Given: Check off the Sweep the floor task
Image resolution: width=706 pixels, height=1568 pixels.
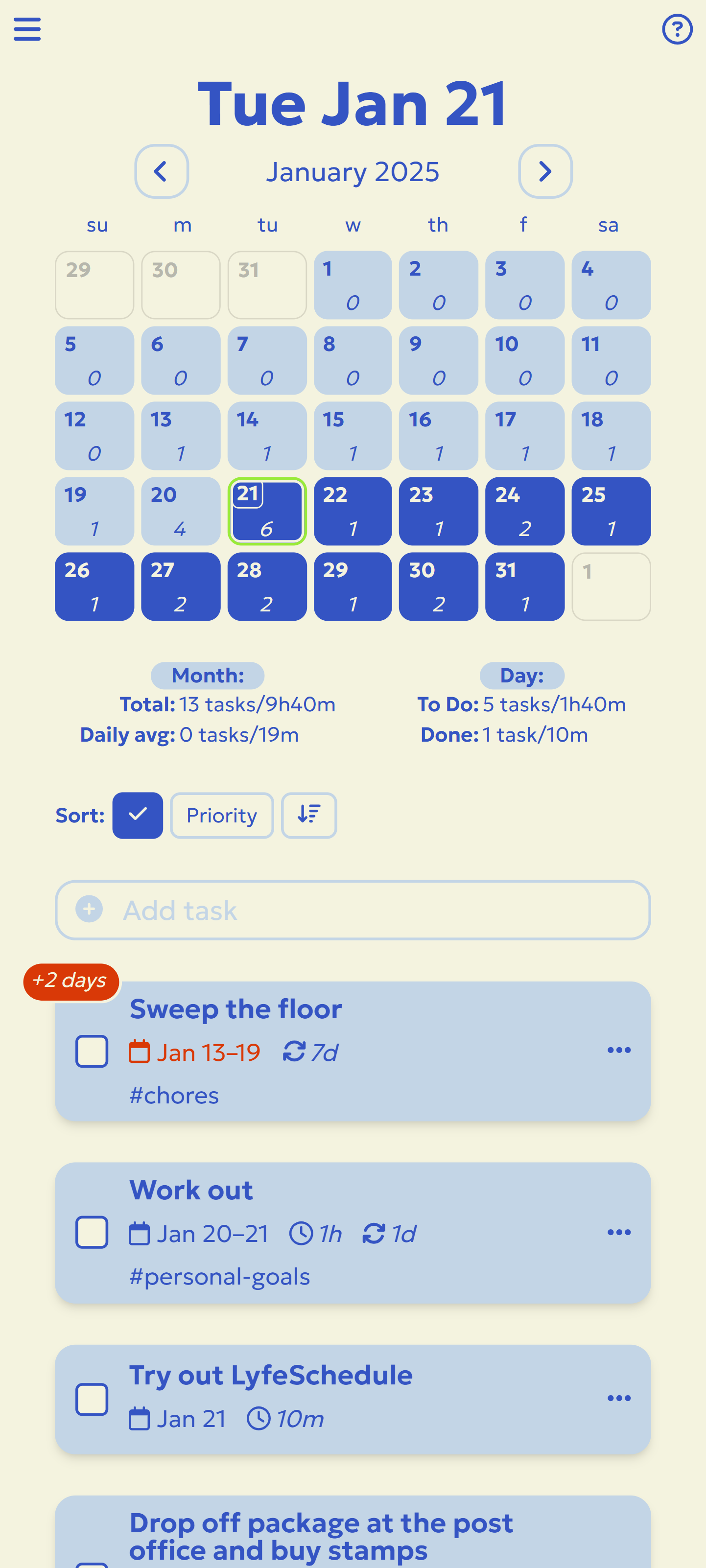Looking at the screenshot, I should click(x=92, y=1051).
